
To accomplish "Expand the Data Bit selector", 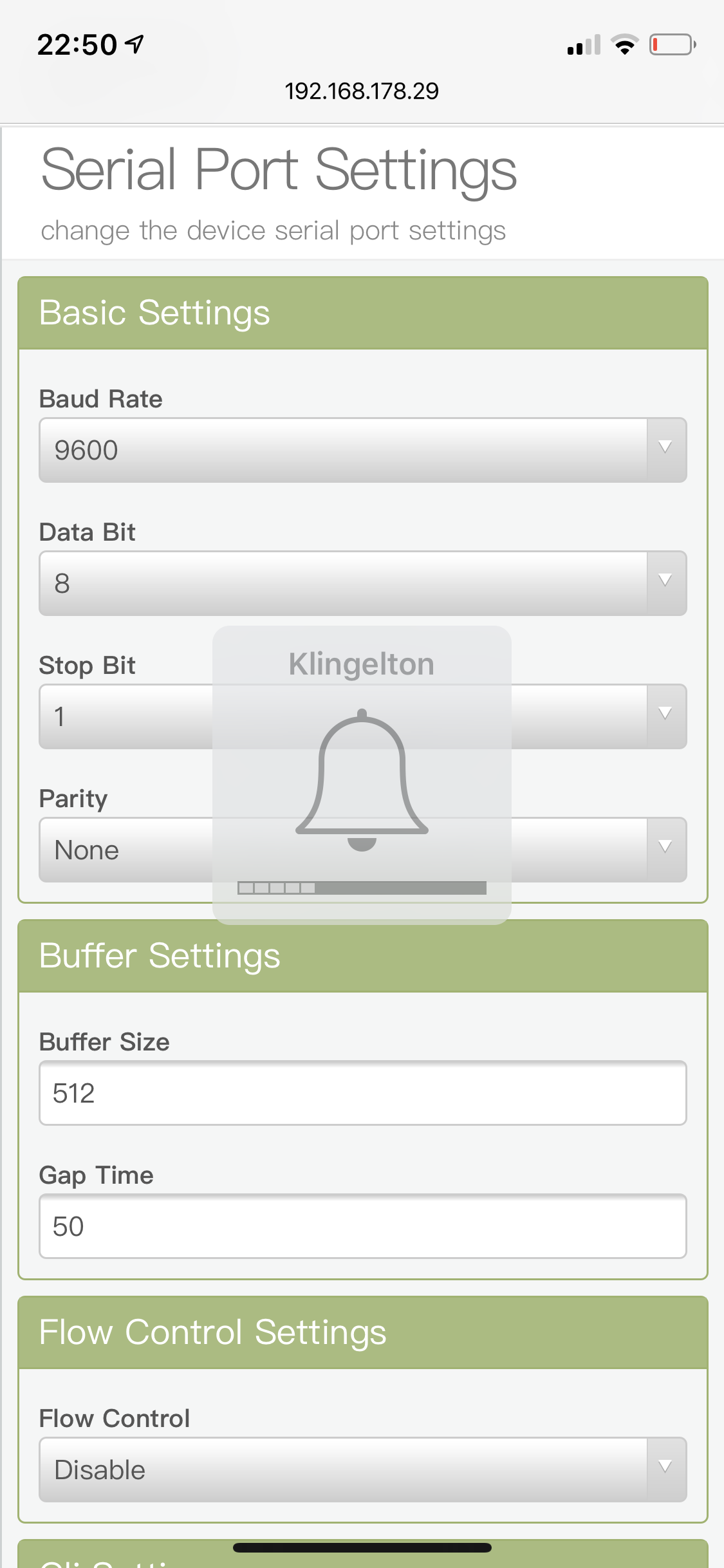I will coord(362,583).
